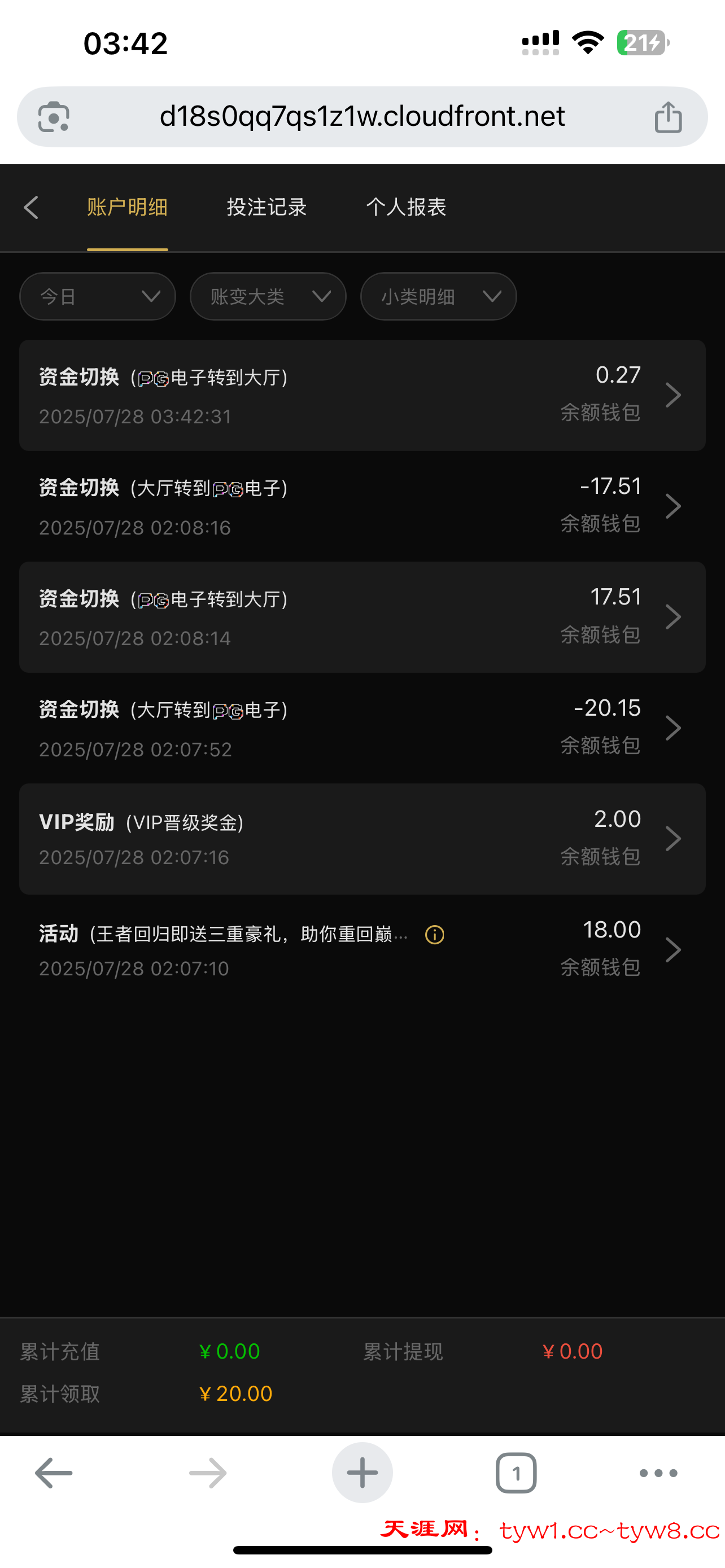Open the -20.15 transfer record
This screenshot has width=725, height=1568.
pyautogui.click(x=361, y=728)
